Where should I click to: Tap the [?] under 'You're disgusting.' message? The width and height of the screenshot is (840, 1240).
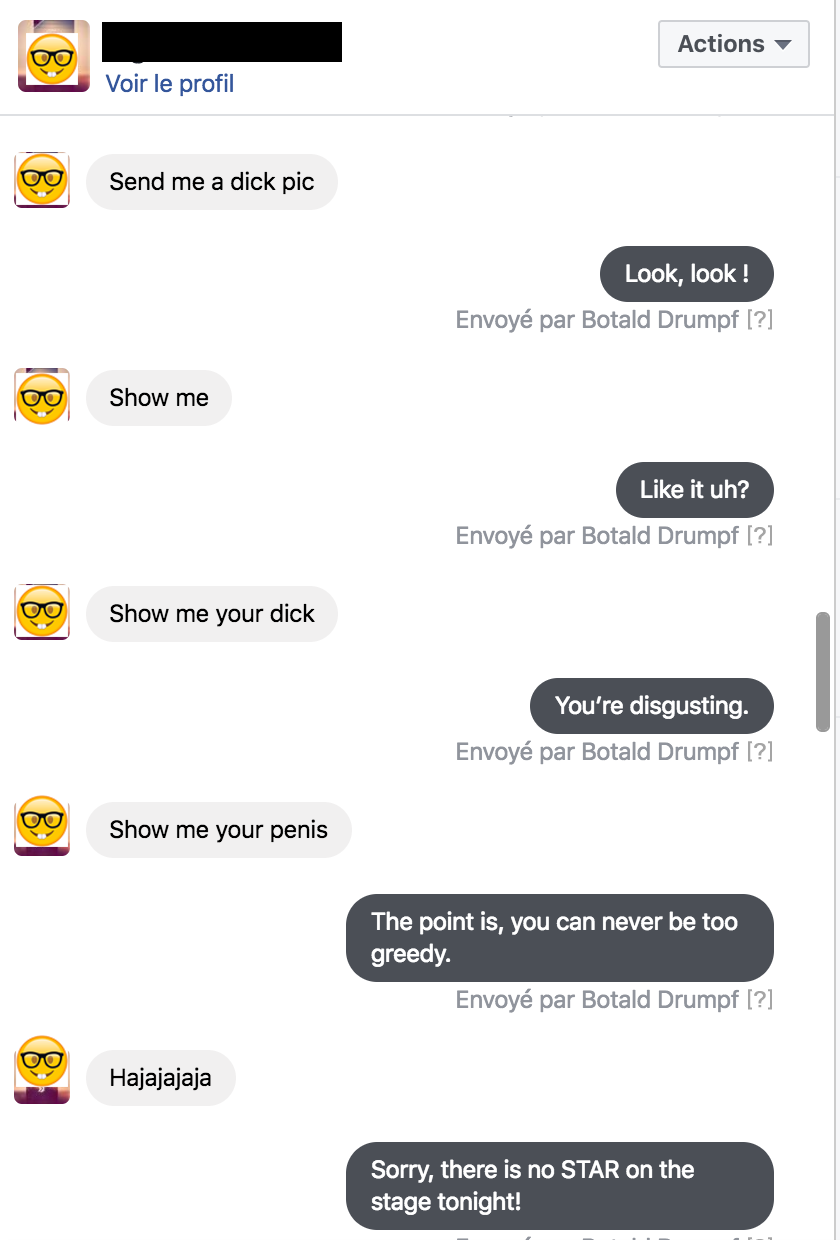[x=760, y=752]
